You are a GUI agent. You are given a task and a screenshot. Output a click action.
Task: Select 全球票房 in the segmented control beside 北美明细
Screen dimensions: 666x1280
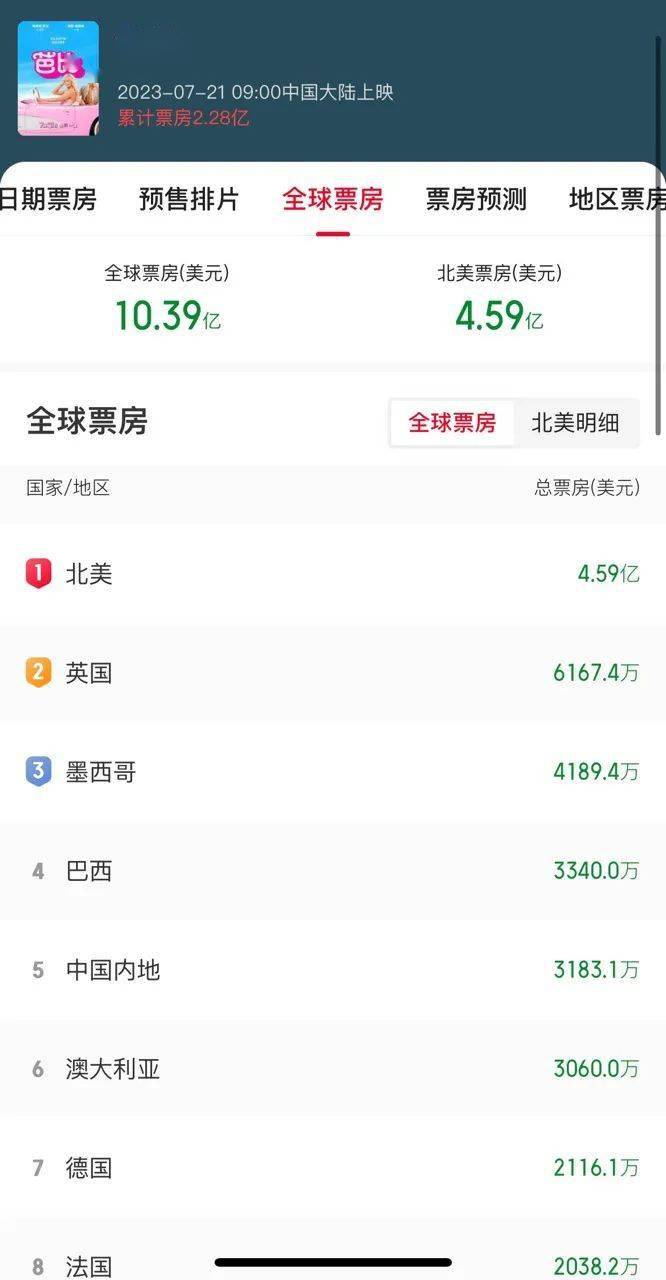click(452, 423)
